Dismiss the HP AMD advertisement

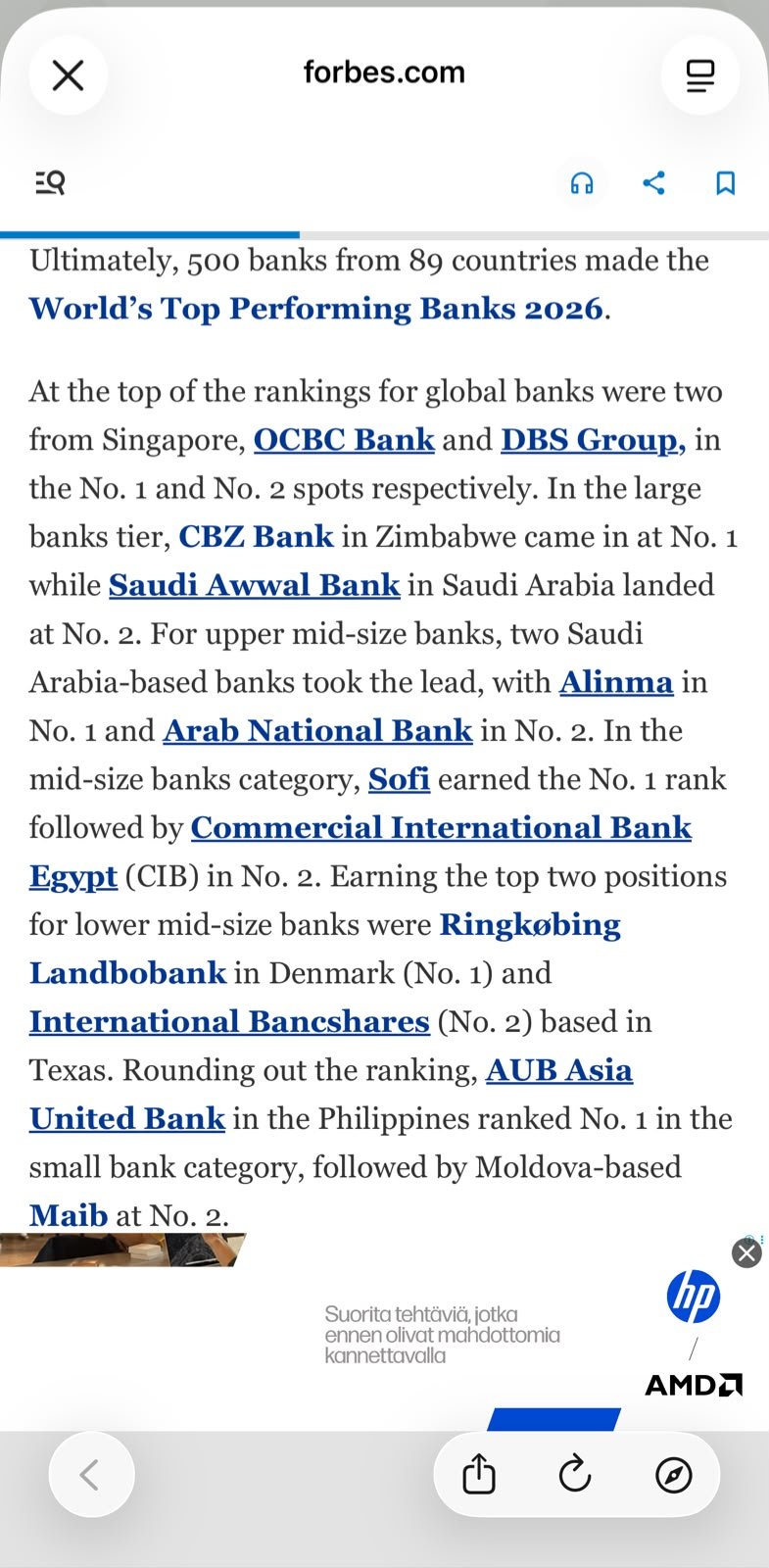(746, 1252)
